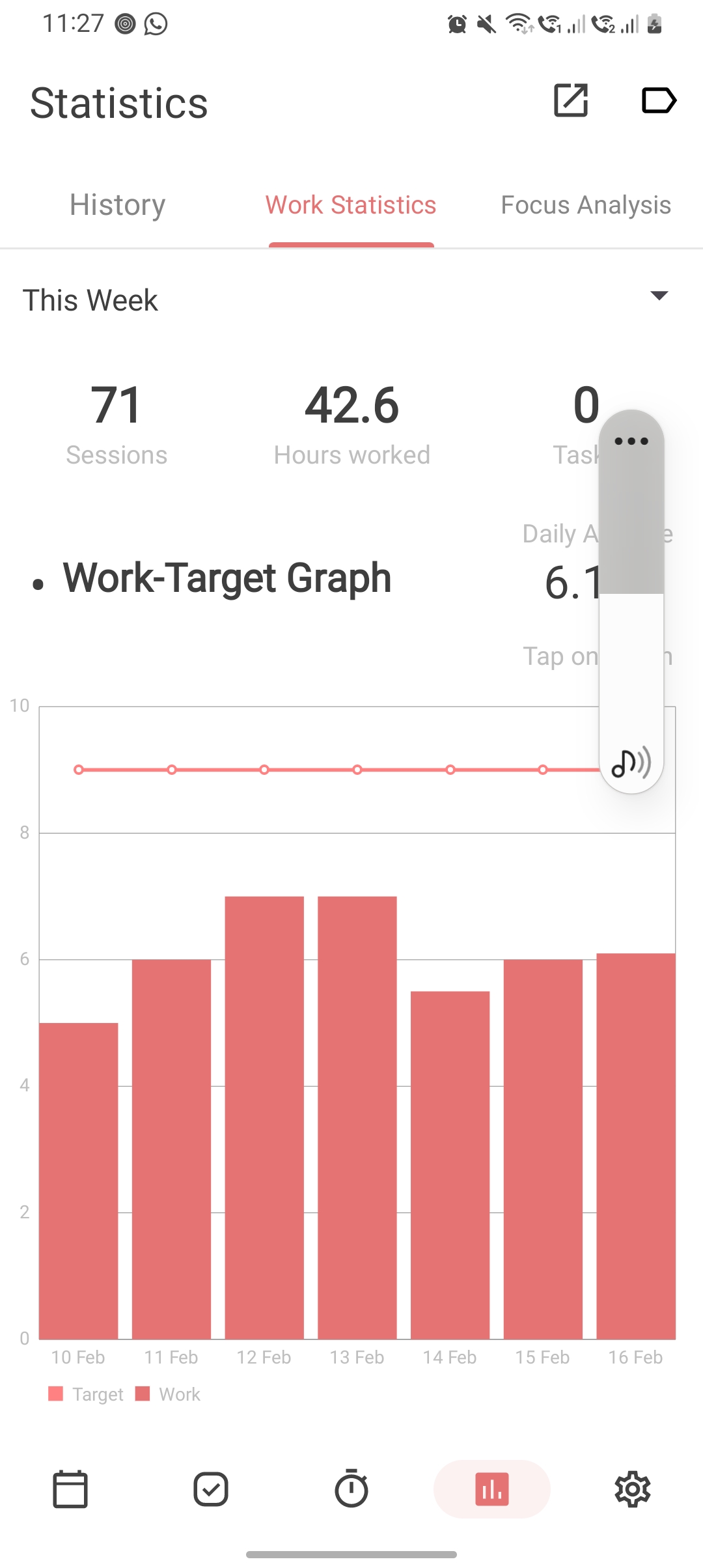Tap the 14 Feb bar in the graph
Viewport: 703px width, 1568px height.
tap(450, 1166)
